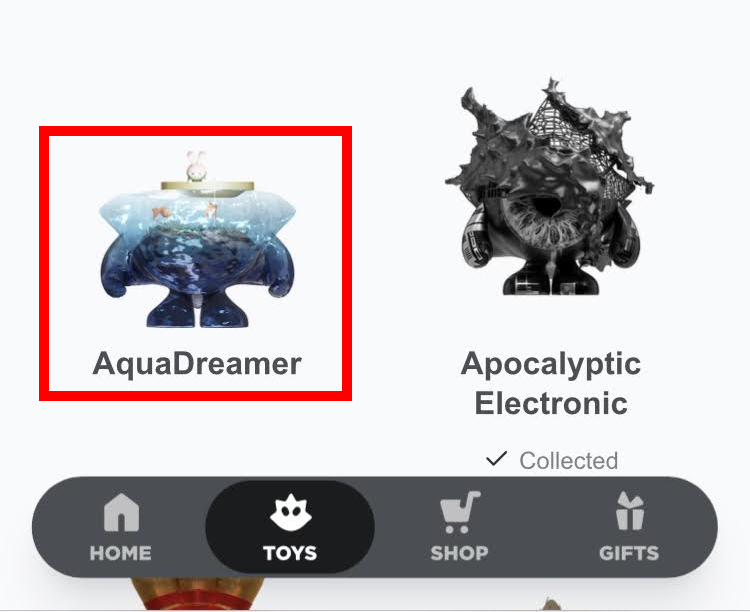The width and height of the screenshot is (750, 612).
Task: Switch to the Shop tab
Action: pyautogui.click(x=459, y=527)
